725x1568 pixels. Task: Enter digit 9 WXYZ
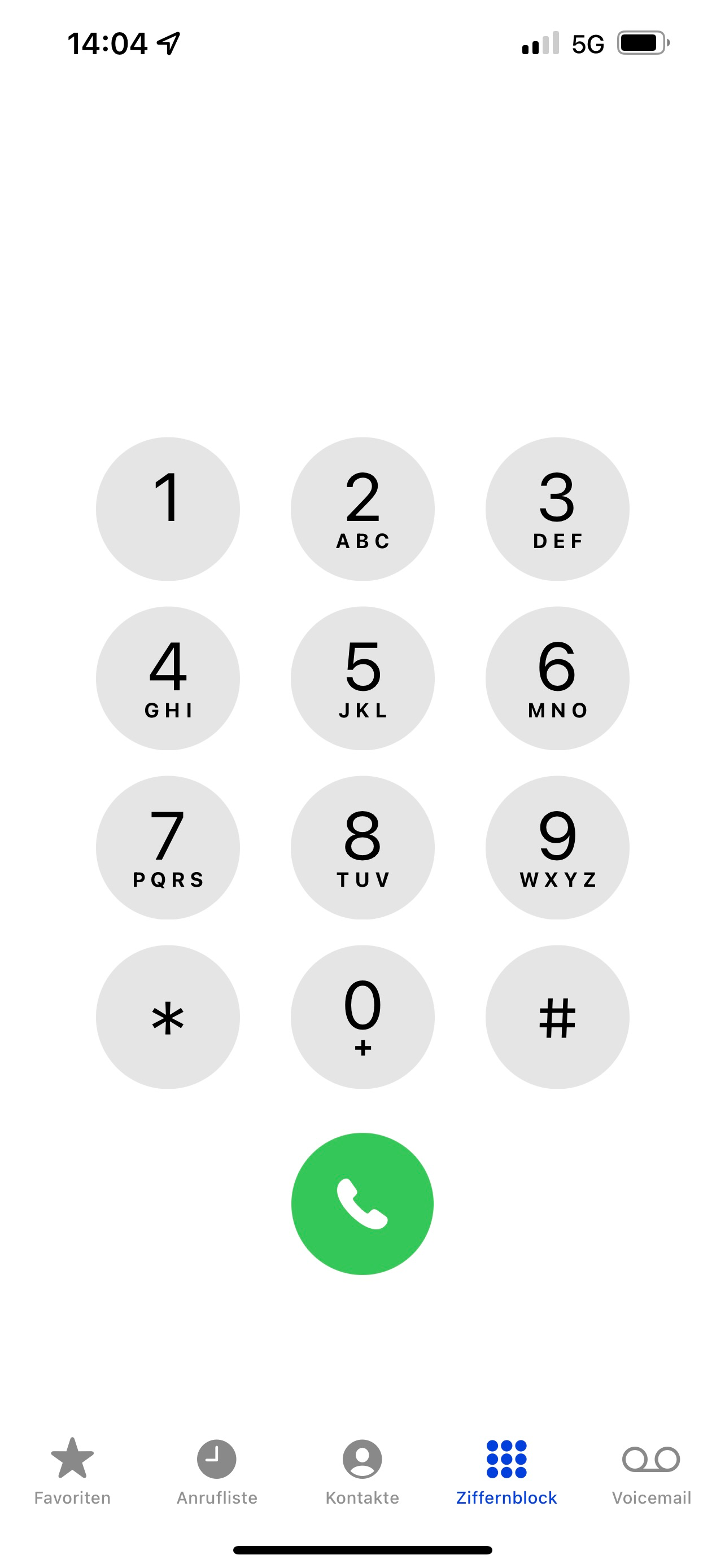pyautogui.click(x=557, y=847)
